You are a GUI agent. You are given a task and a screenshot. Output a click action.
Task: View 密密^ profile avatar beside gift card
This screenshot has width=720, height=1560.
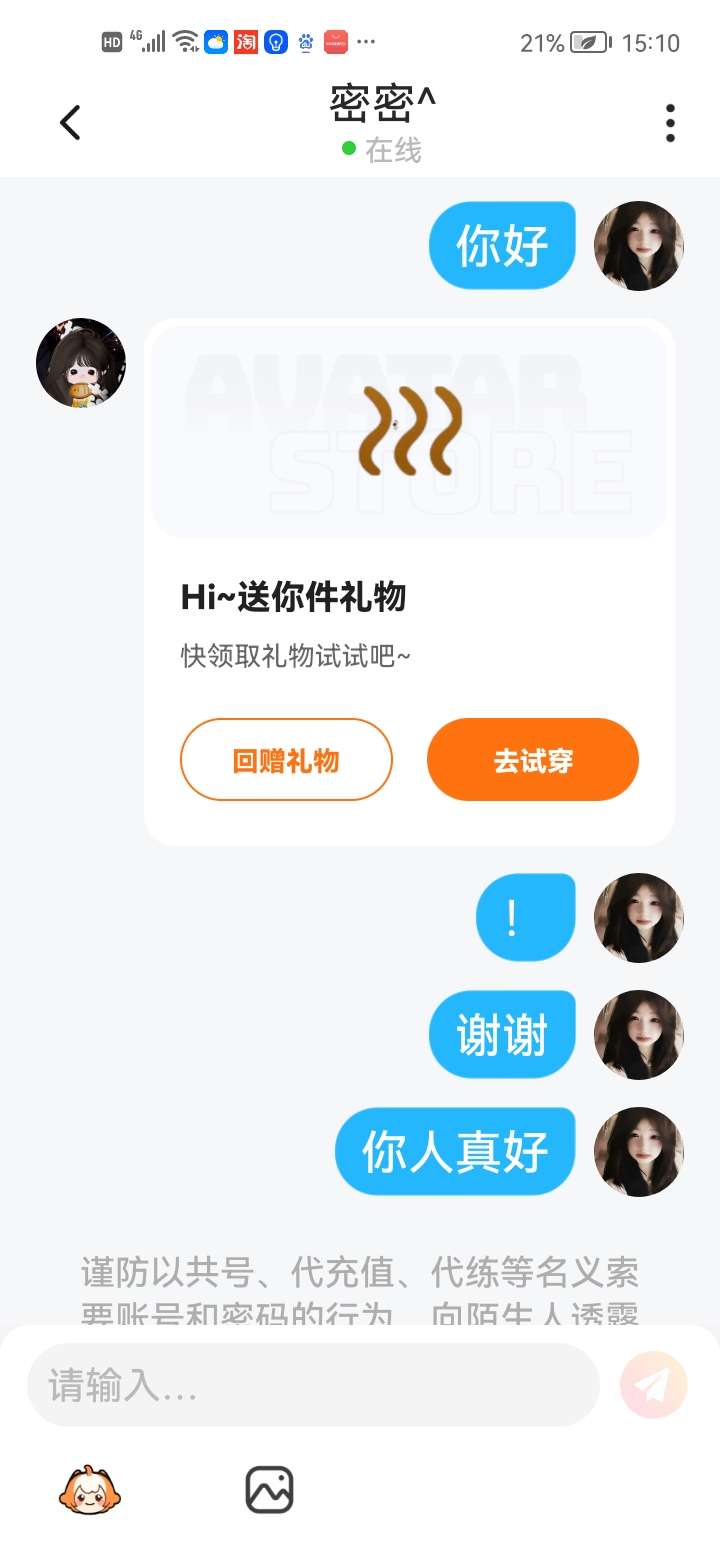coord(81,362)
